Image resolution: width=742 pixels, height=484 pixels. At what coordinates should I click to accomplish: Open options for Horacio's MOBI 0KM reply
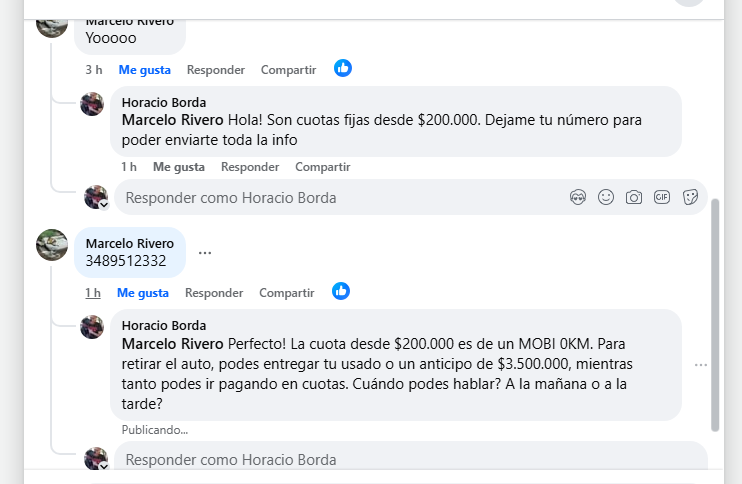tap(701, 365)
